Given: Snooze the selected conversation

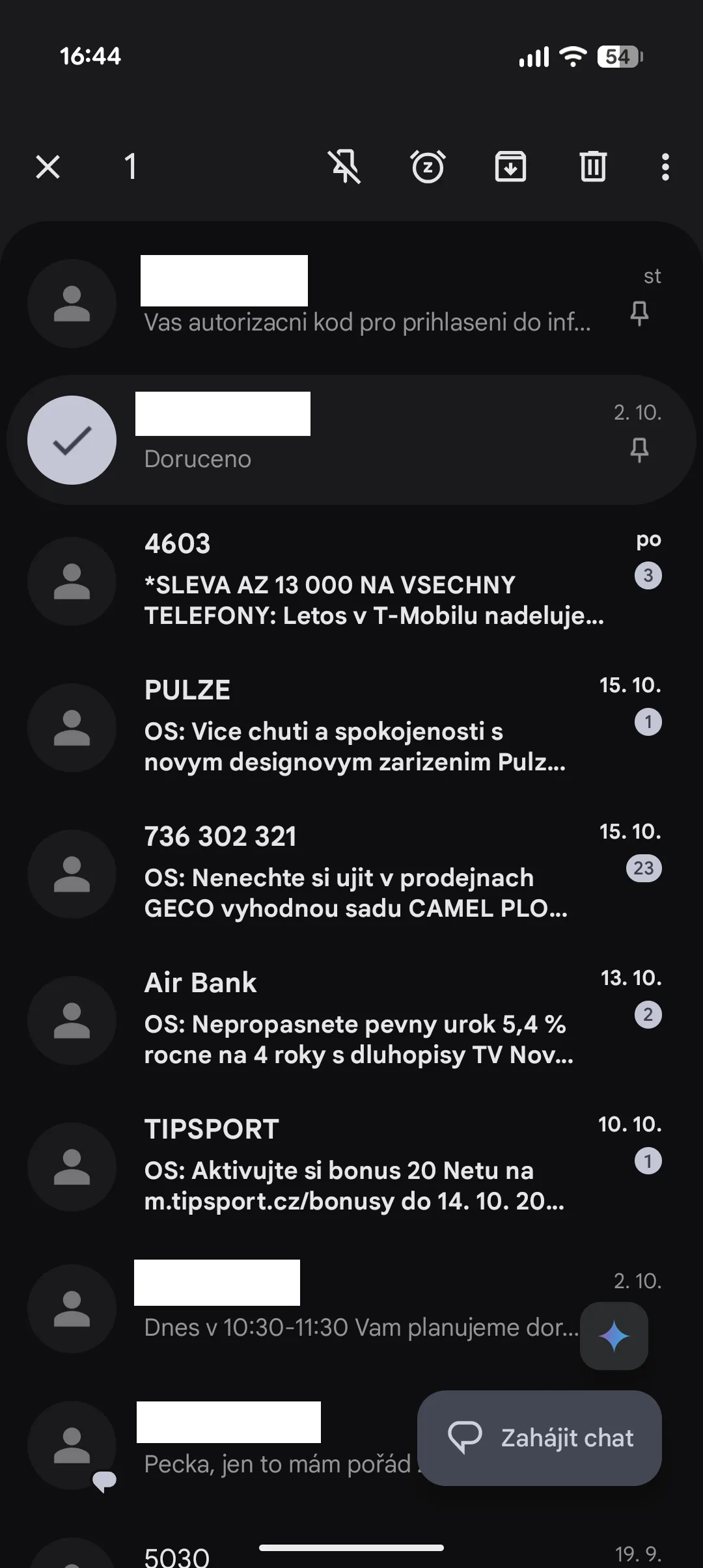Looking at the screenshot, I should click(x=428, y=167).
